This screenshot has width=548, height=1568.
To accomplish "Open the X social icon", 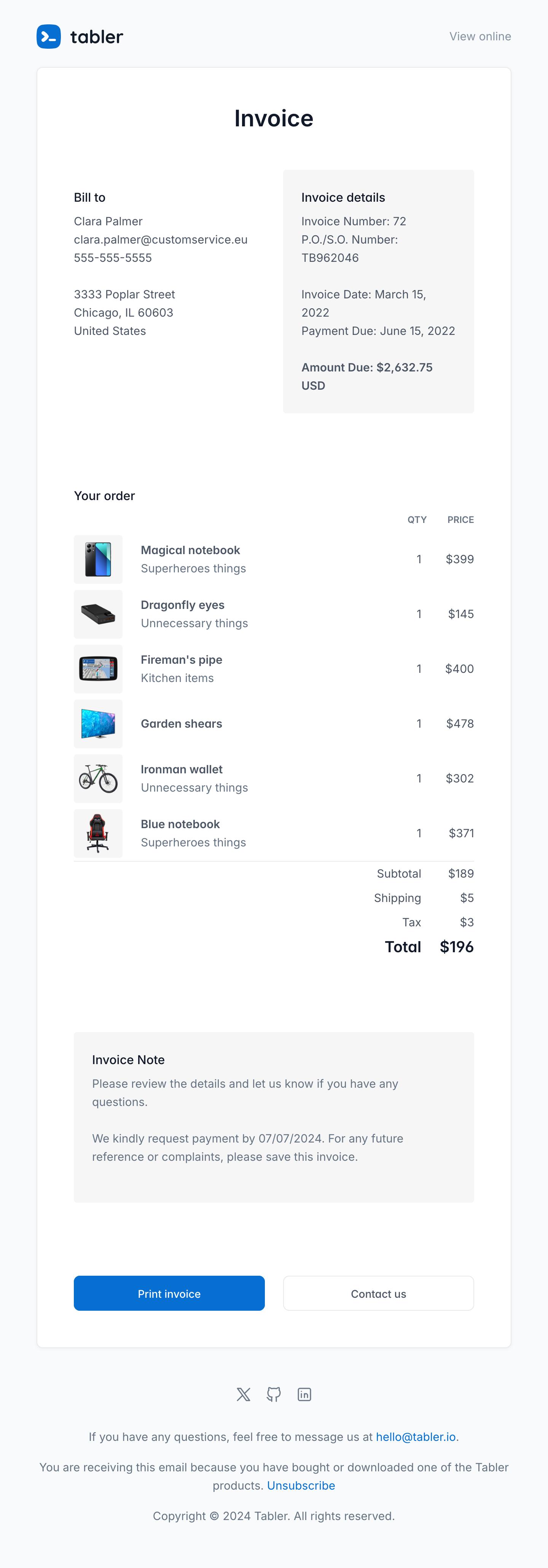I will 244,1394.
